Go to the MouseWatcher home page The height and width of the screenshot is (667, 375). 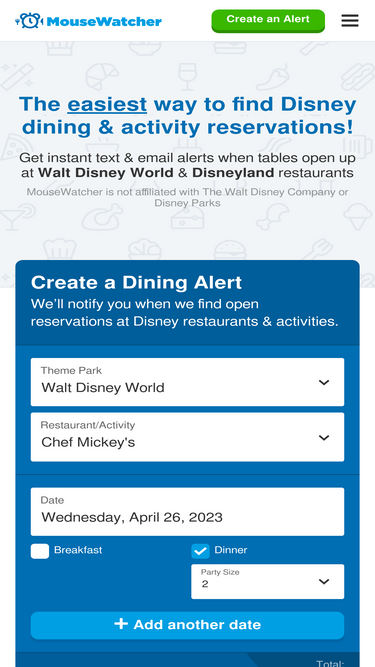88,21
